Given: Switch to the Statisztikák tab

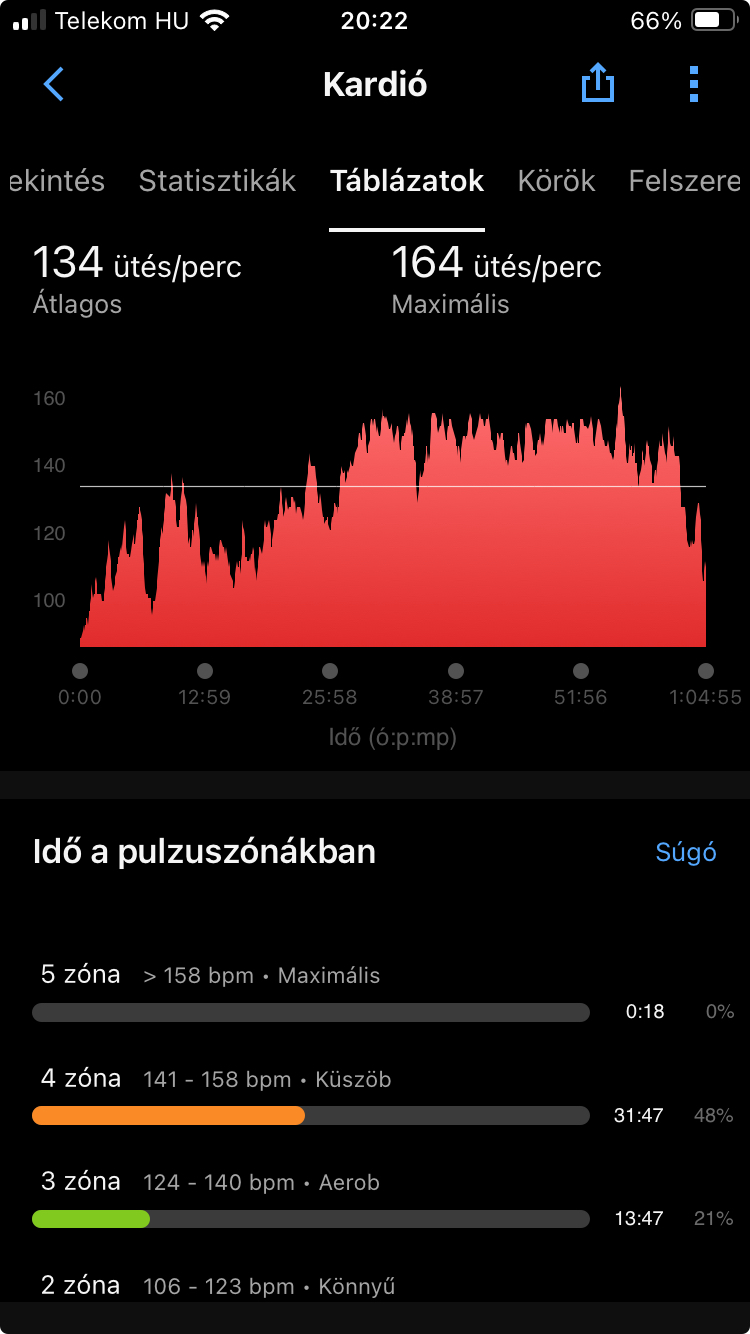Looking at the screenshot, I should coord(217,181).
